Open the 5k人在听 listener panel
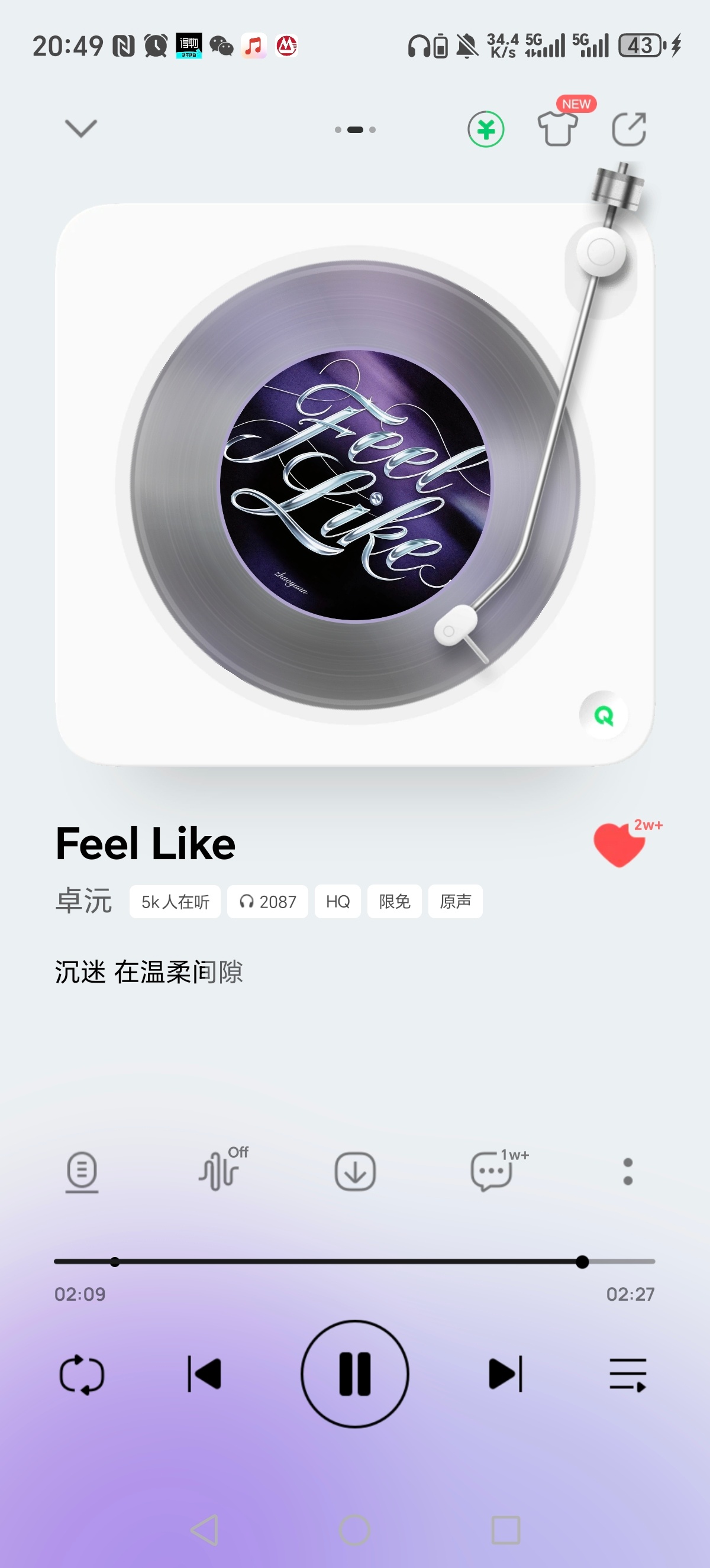This screenshot has width=710, height=1568. 175,902
